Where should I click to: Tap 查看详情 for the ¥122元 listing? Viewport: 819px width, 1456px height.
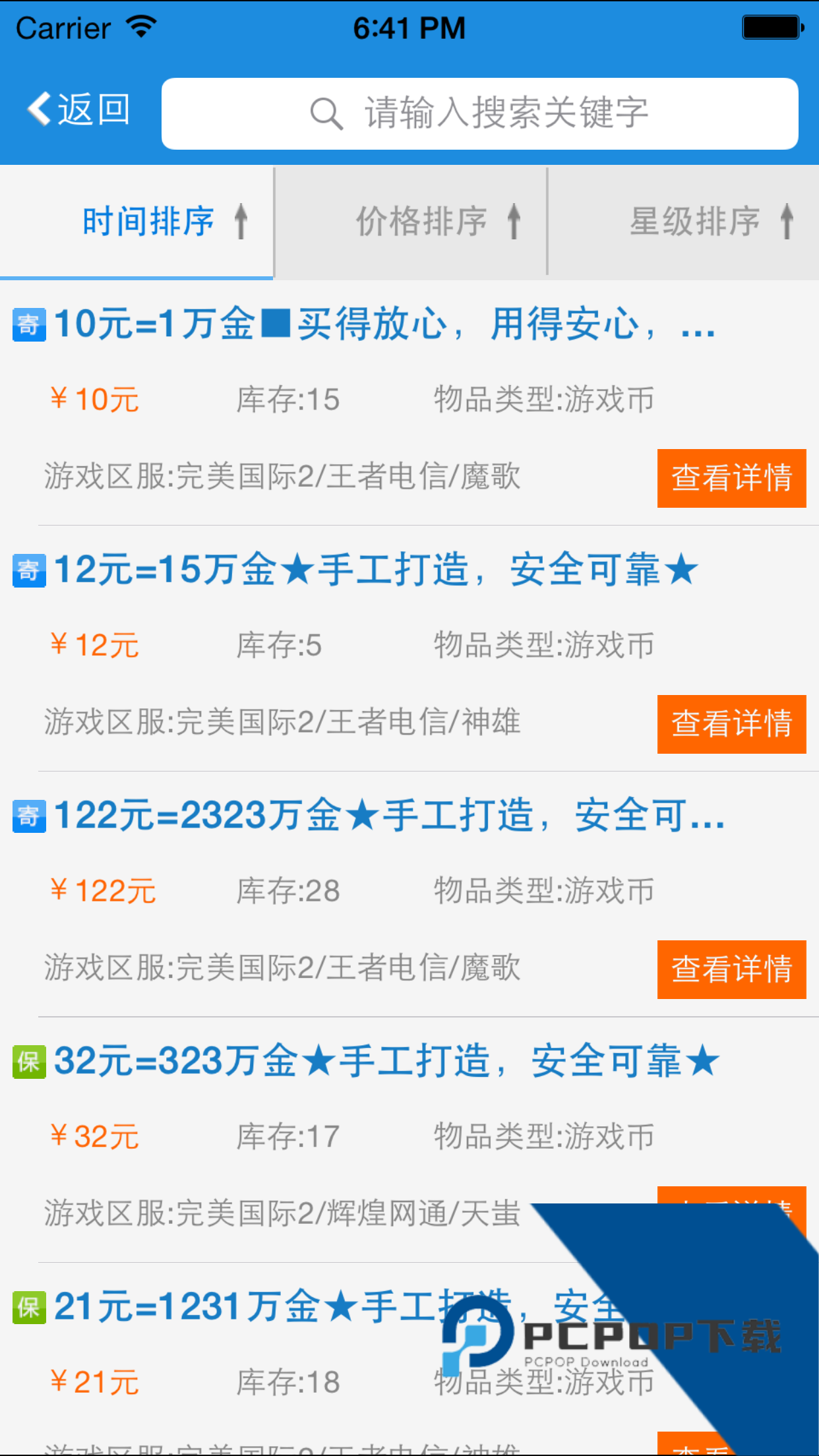point(731,969)
